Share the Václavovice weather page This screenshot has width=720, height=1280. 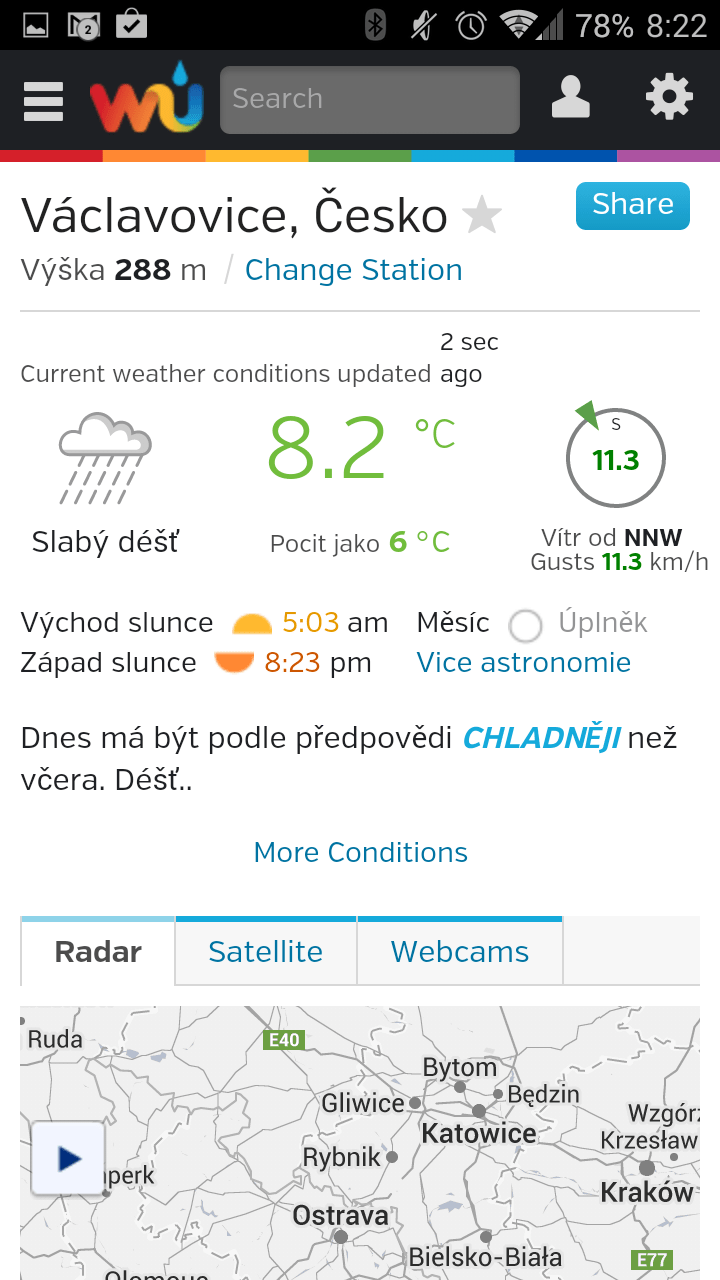pos(633,205)
